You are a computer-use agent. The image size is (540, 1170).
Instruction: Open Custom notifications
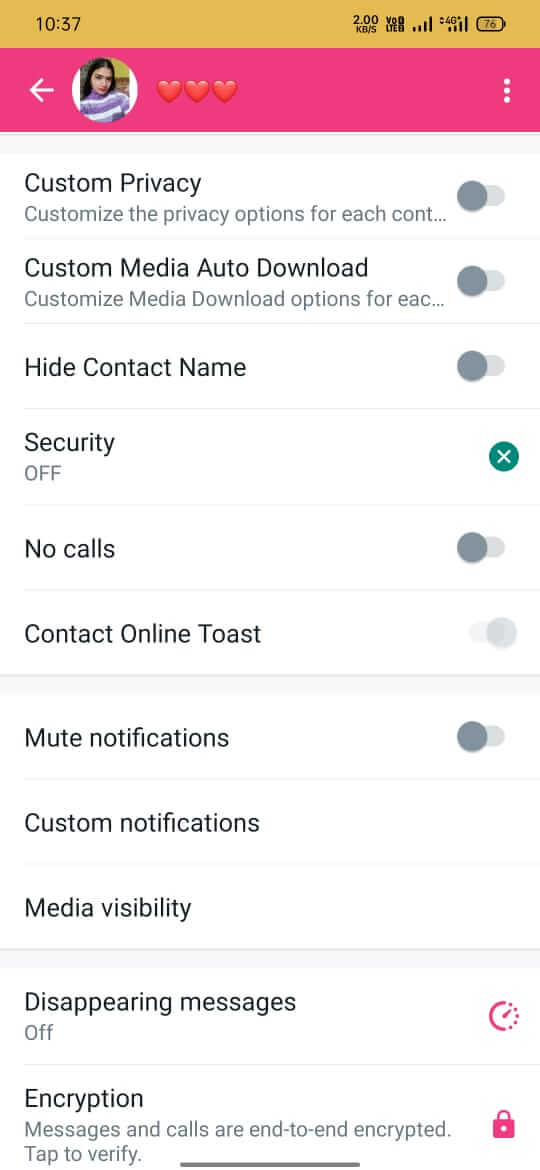click(270, 822)
